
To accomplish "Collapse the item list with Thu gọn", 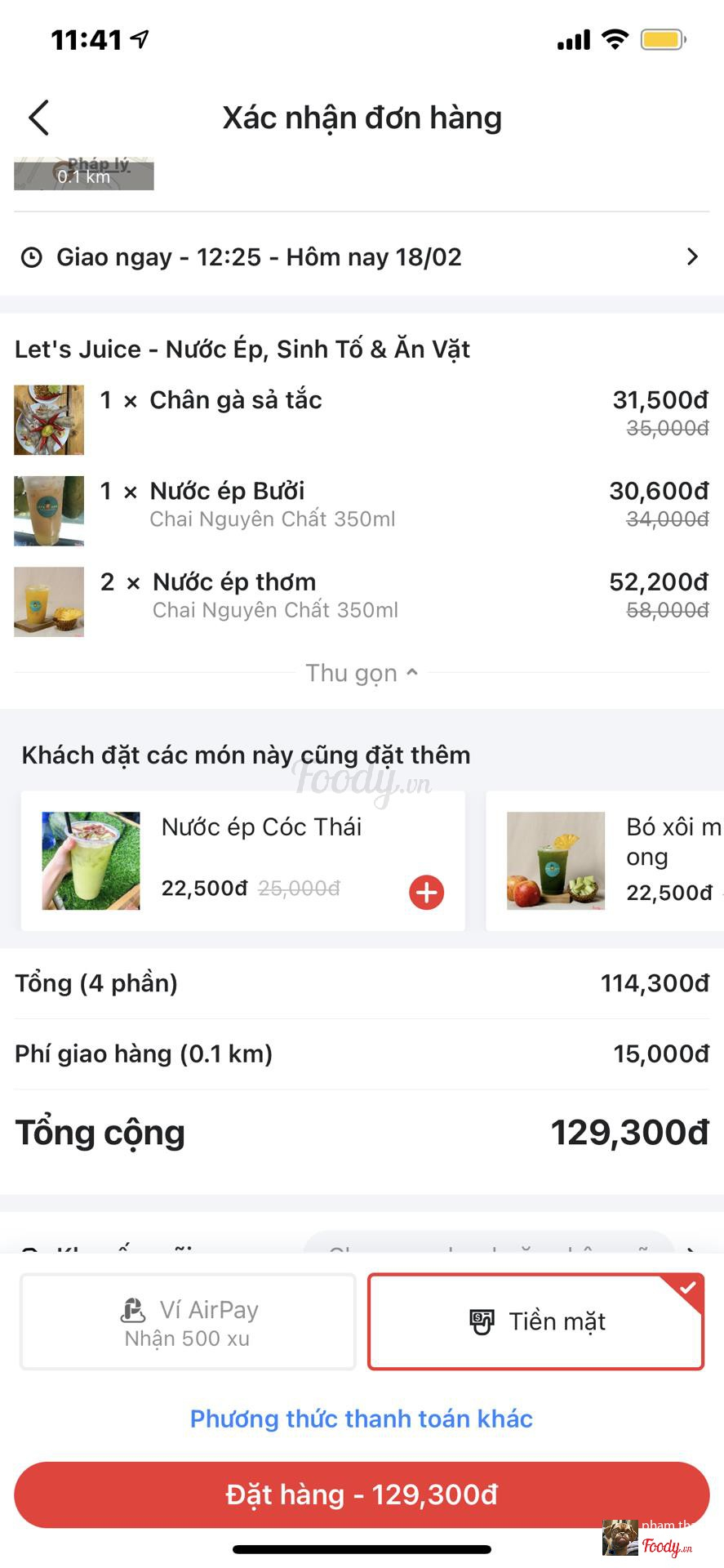I will pyautogui.click(x=362, y=673).
